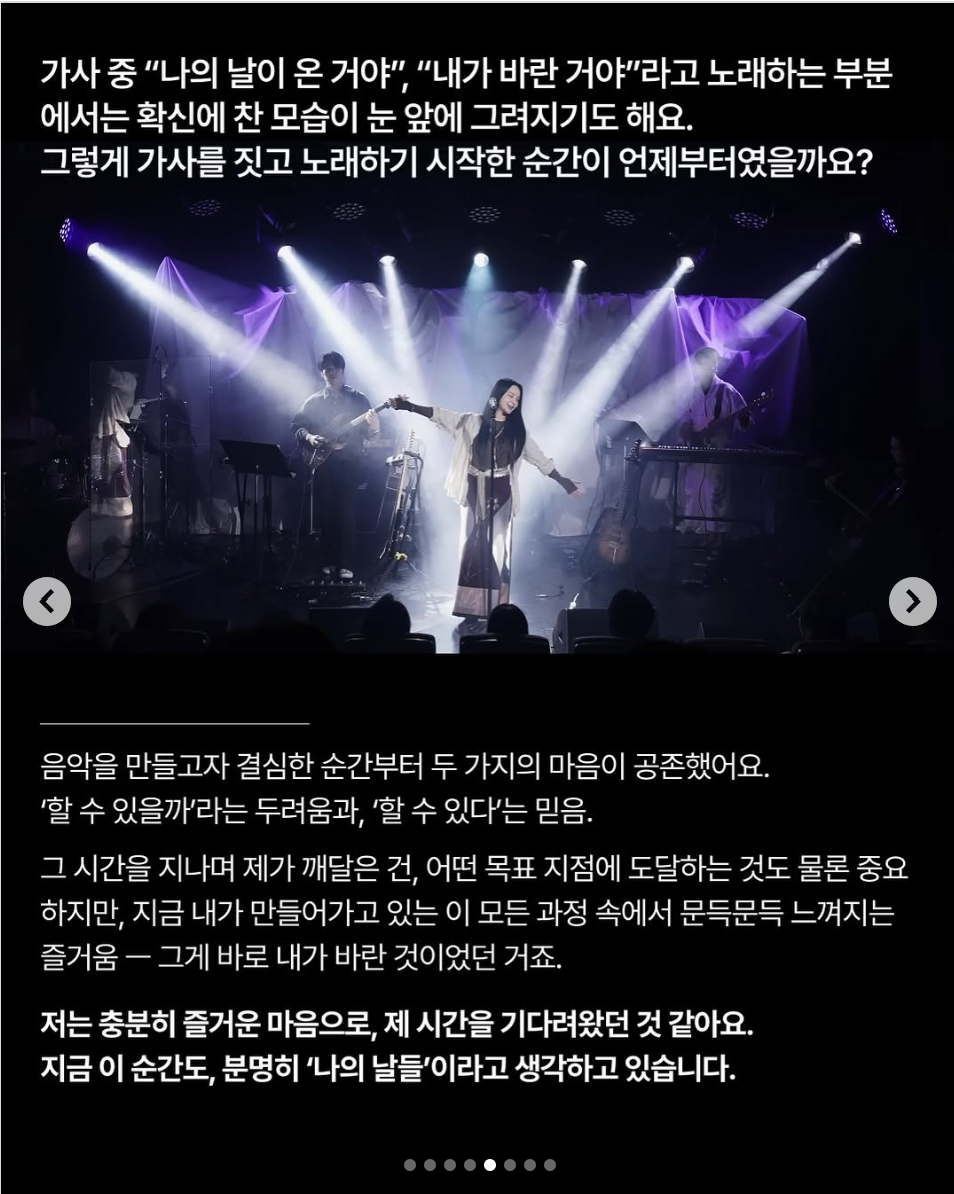Go back to the previous carousel slide

pos(47,601)
